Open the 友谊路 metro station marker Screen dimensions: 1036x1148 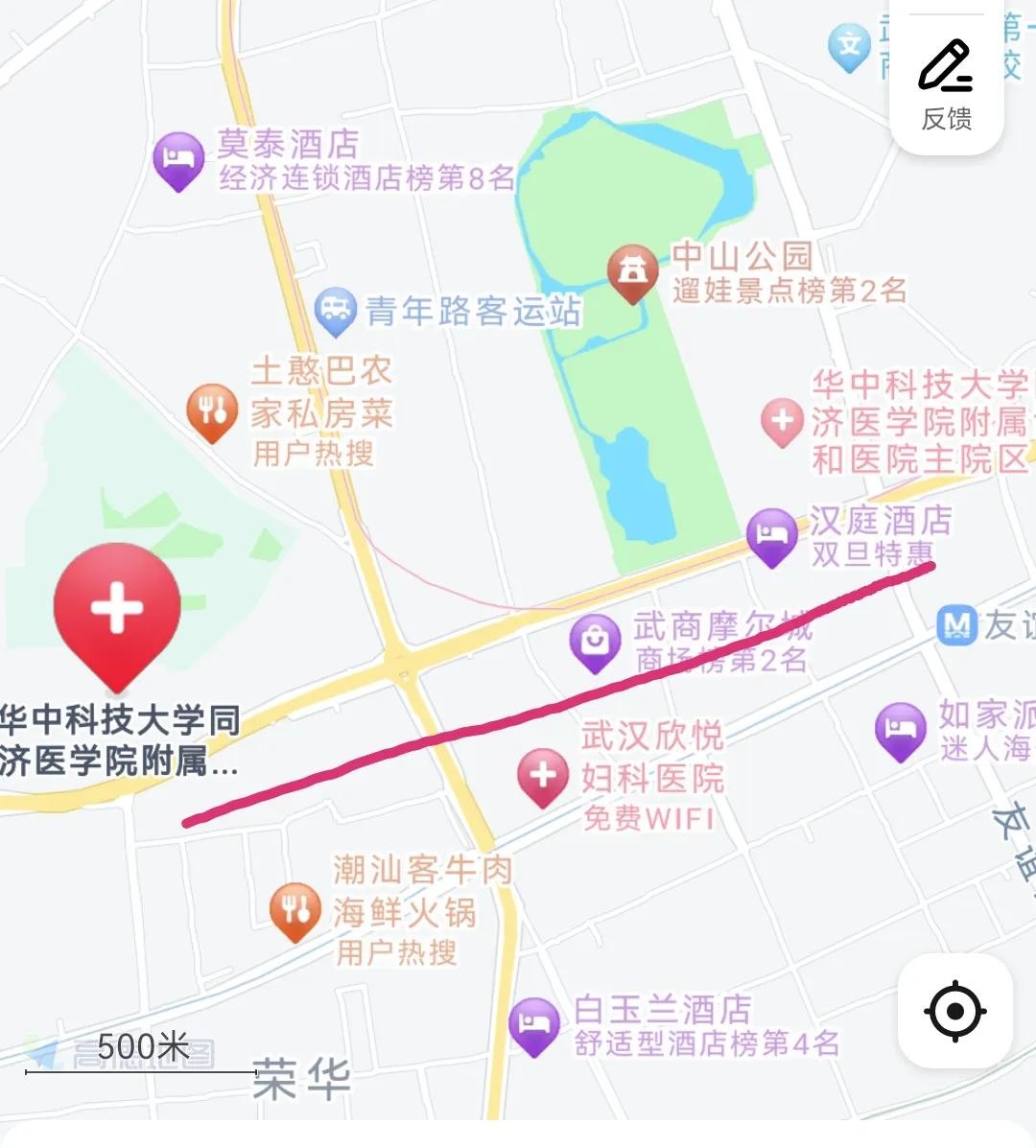click(956, 625)
